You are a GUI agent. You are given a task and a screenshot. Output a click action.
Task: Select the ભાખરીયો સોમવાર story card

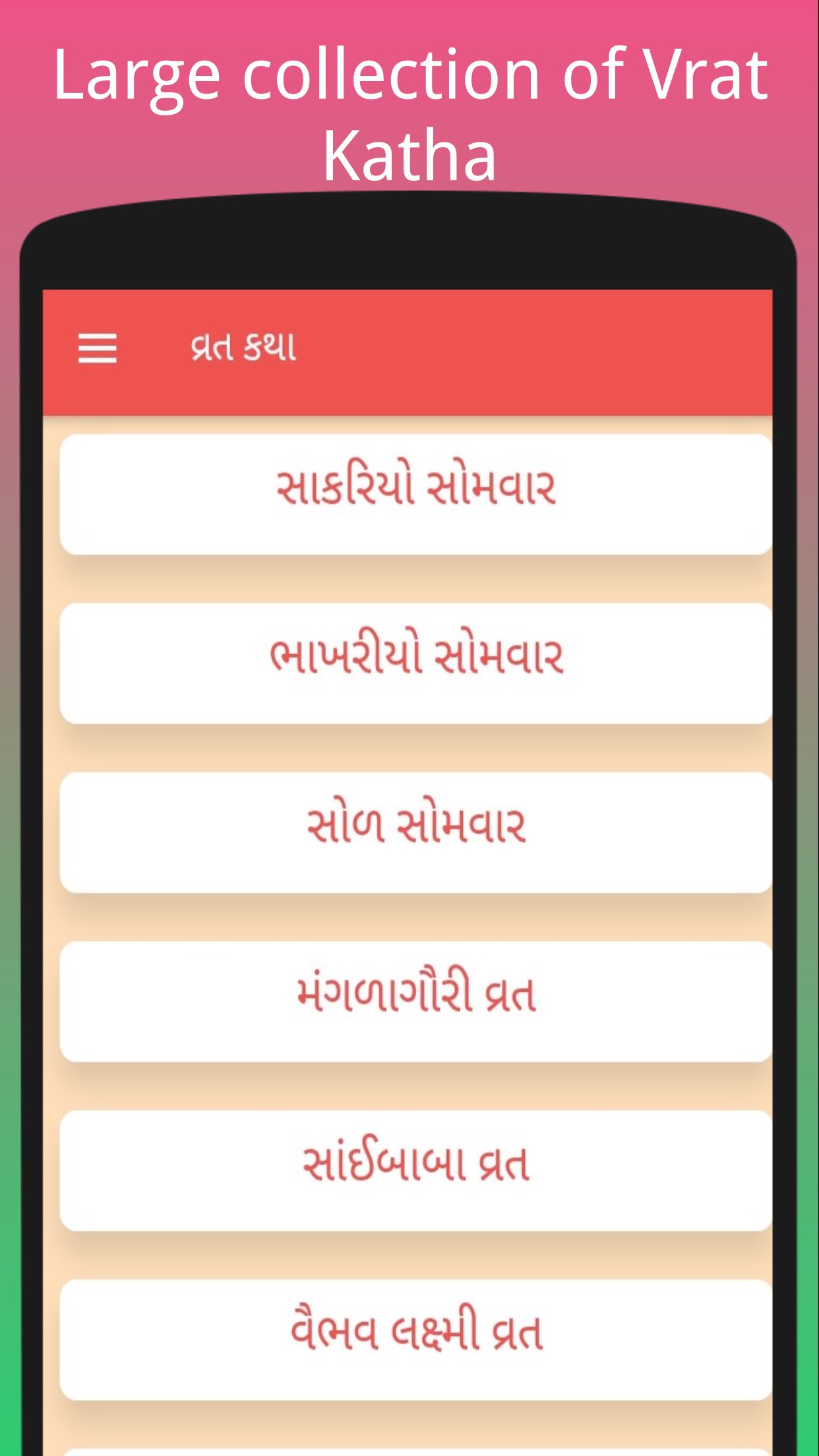click(x=415, y=659)
